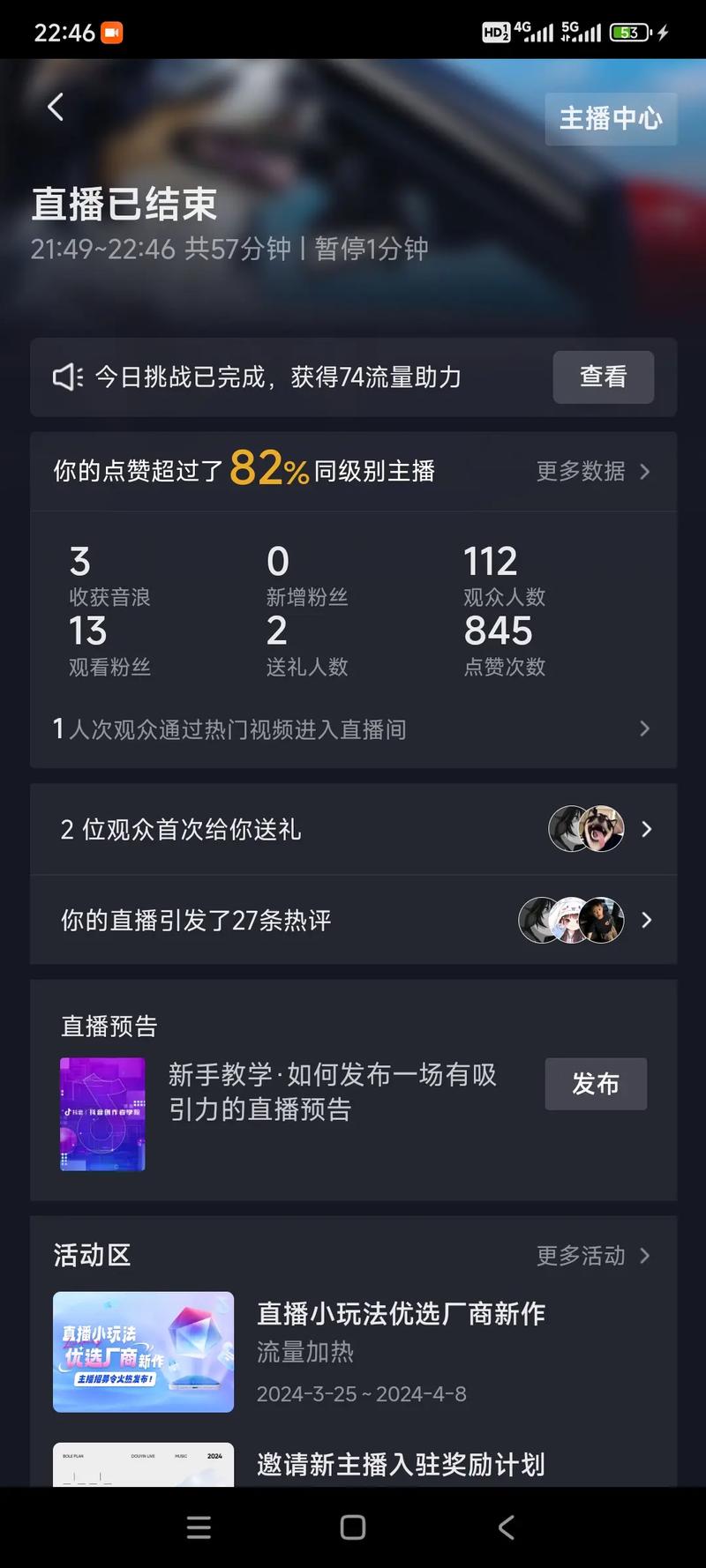The width and height of the screenshot is (706, 1568).
Task: Tap the back arrow at top left
Action: click(55, 106)
